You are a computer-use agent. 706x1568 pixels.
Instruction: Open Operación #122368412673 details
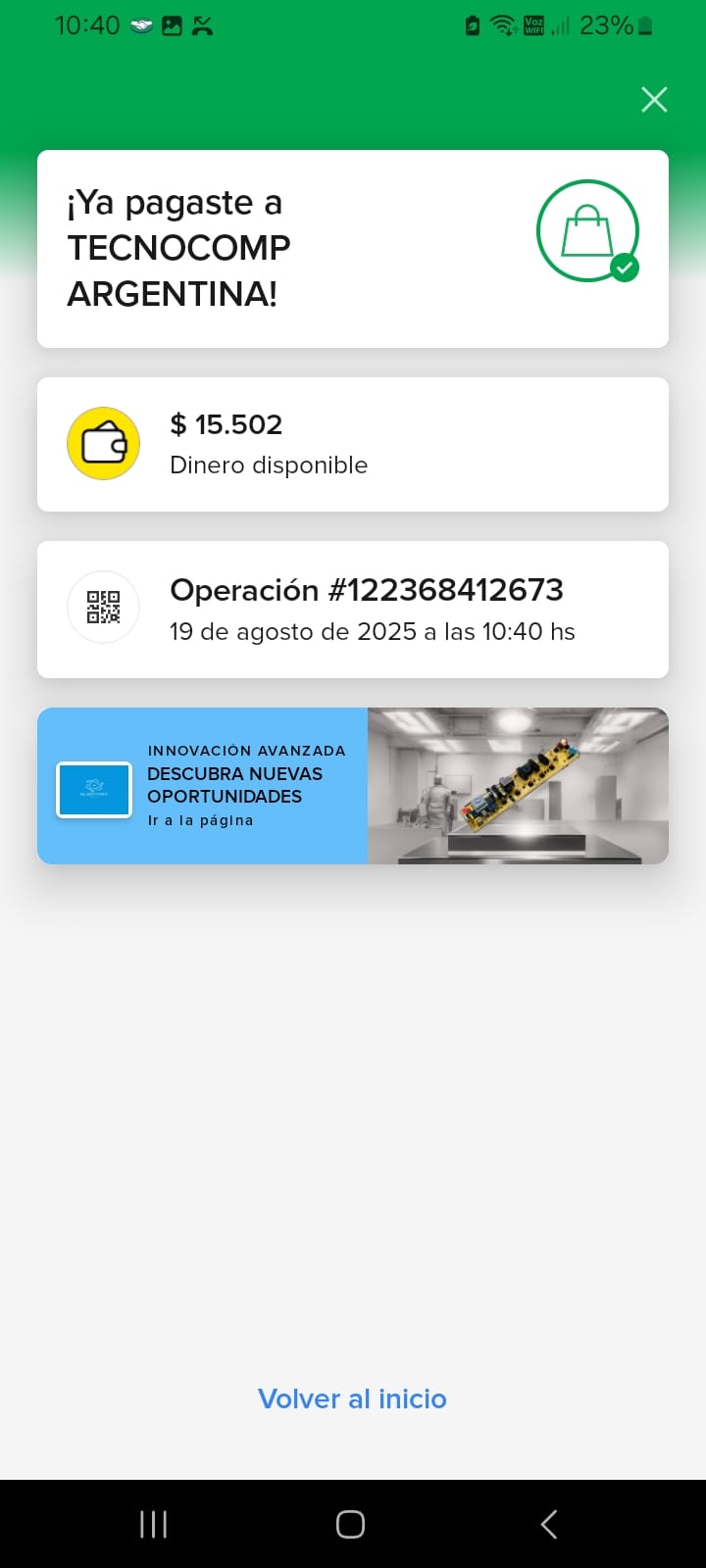352,609
